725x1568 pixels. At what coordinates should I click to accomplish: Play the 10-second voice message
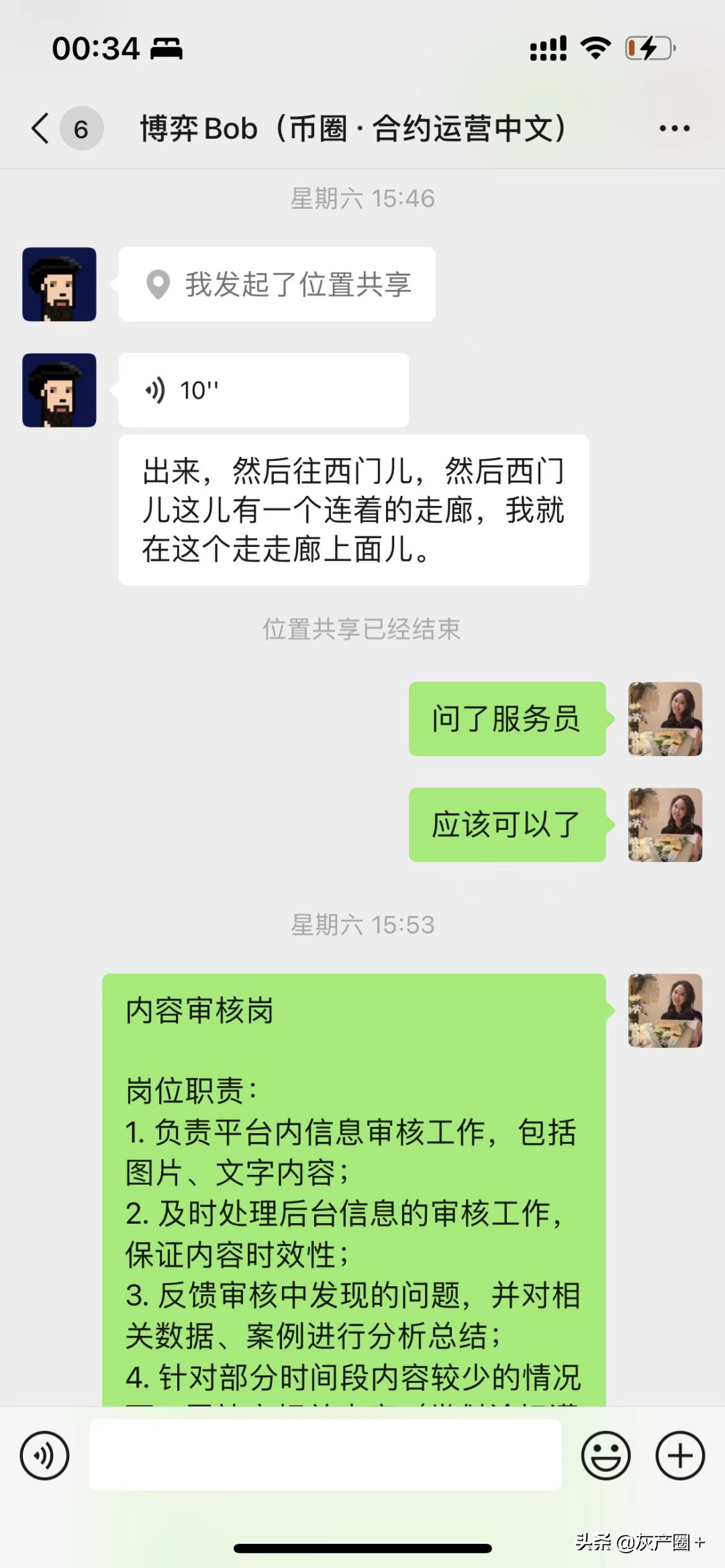[263, 390]
